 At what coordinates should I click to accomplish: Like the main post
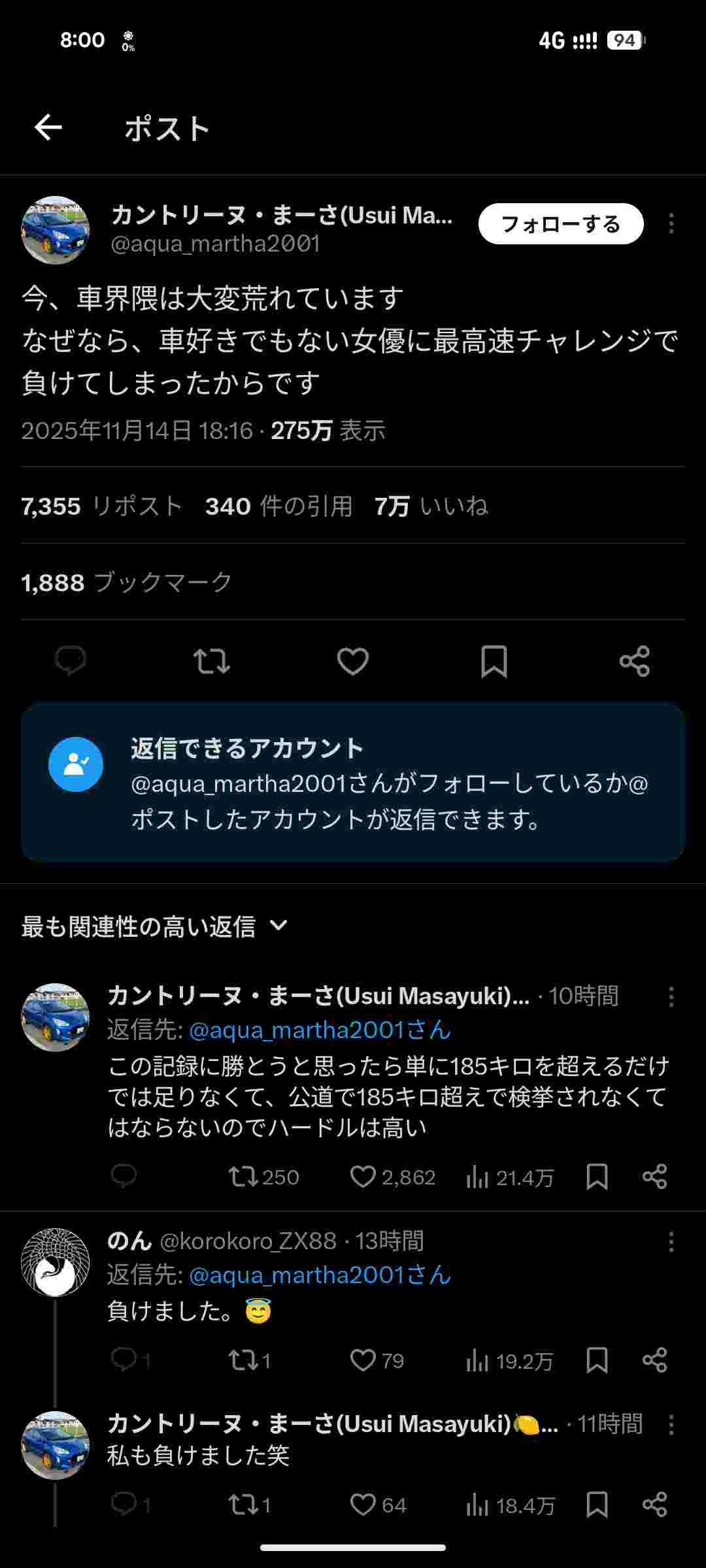(x=353, y=661)
